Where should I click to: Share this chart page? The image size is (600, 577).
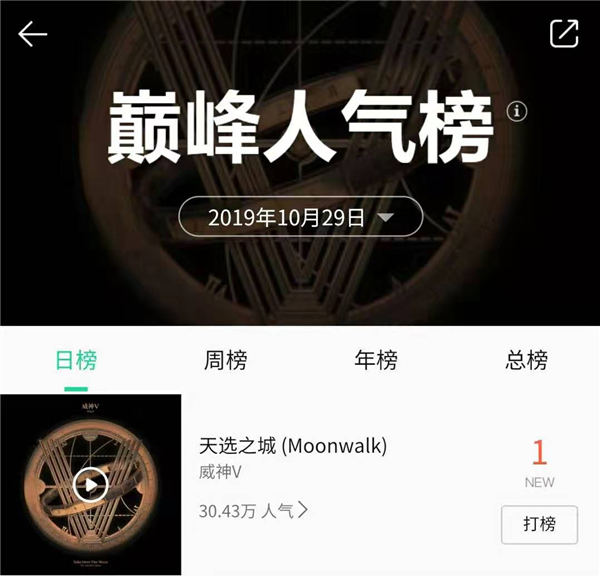(x=564, y=33)
